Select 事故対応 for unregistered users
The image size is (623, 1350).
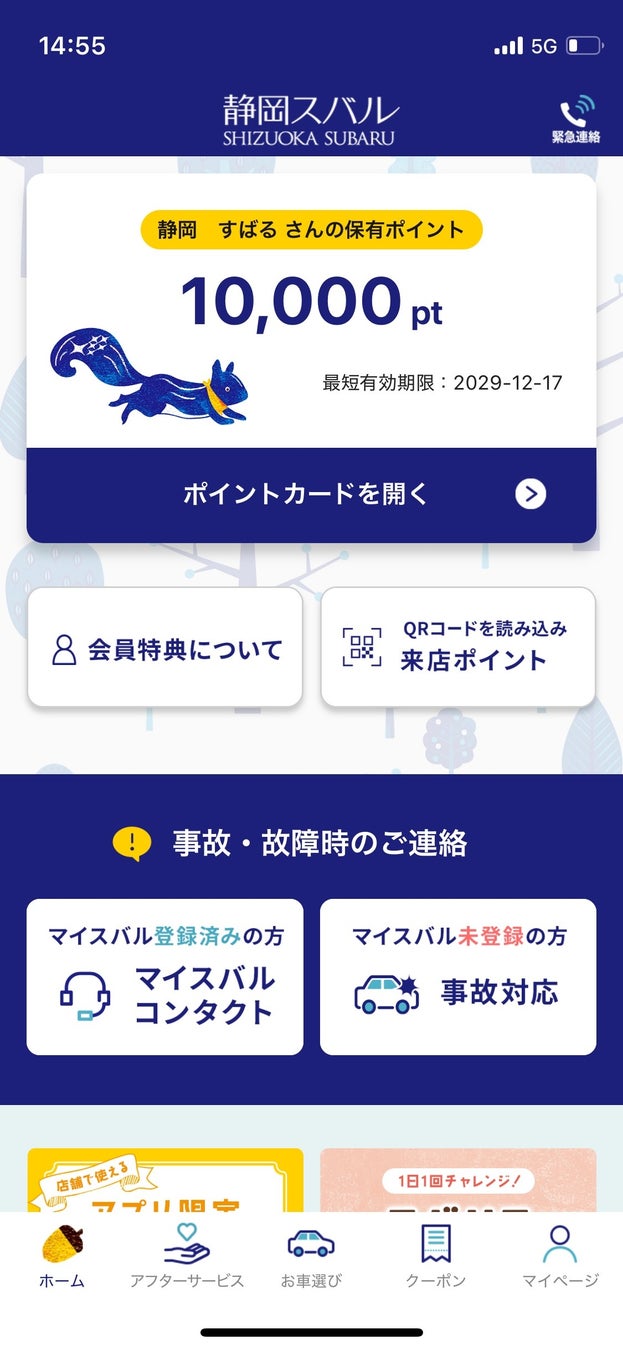(458, 977)
